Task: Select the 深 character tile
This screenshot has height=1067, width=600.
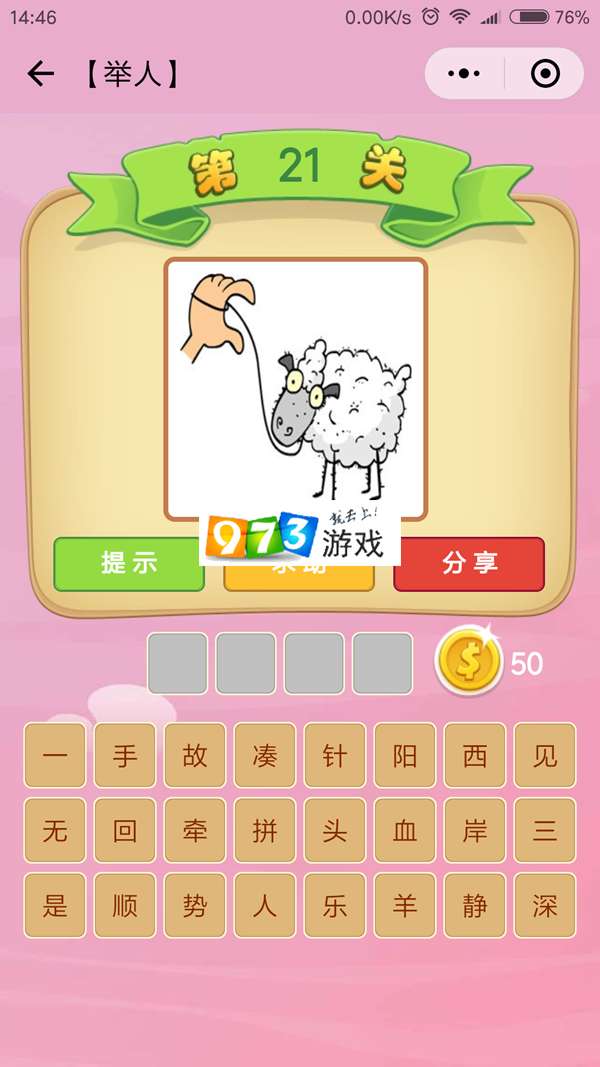Action: pyautogui.click(x=545, y=906)
